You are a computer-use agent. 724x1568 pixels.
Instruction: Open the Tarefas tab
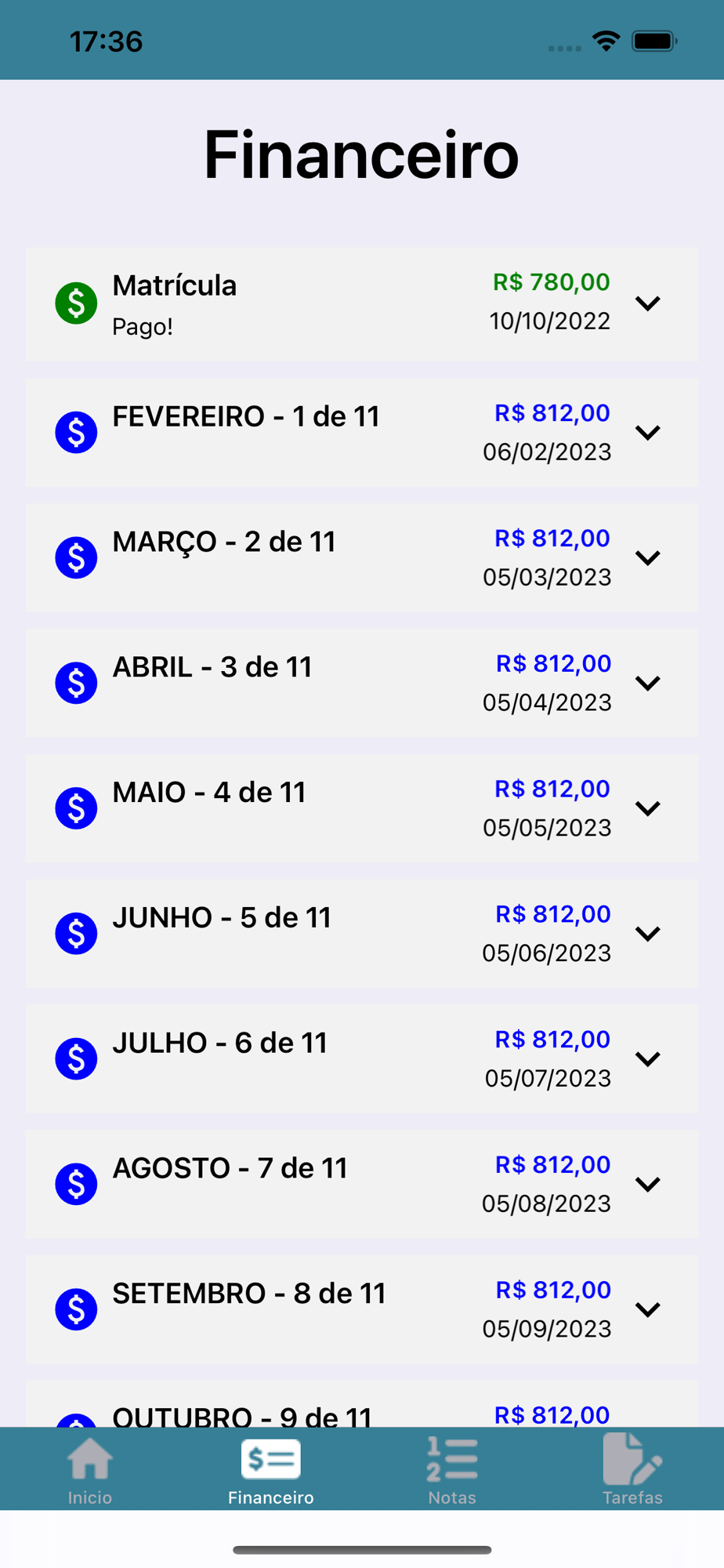632,1470
